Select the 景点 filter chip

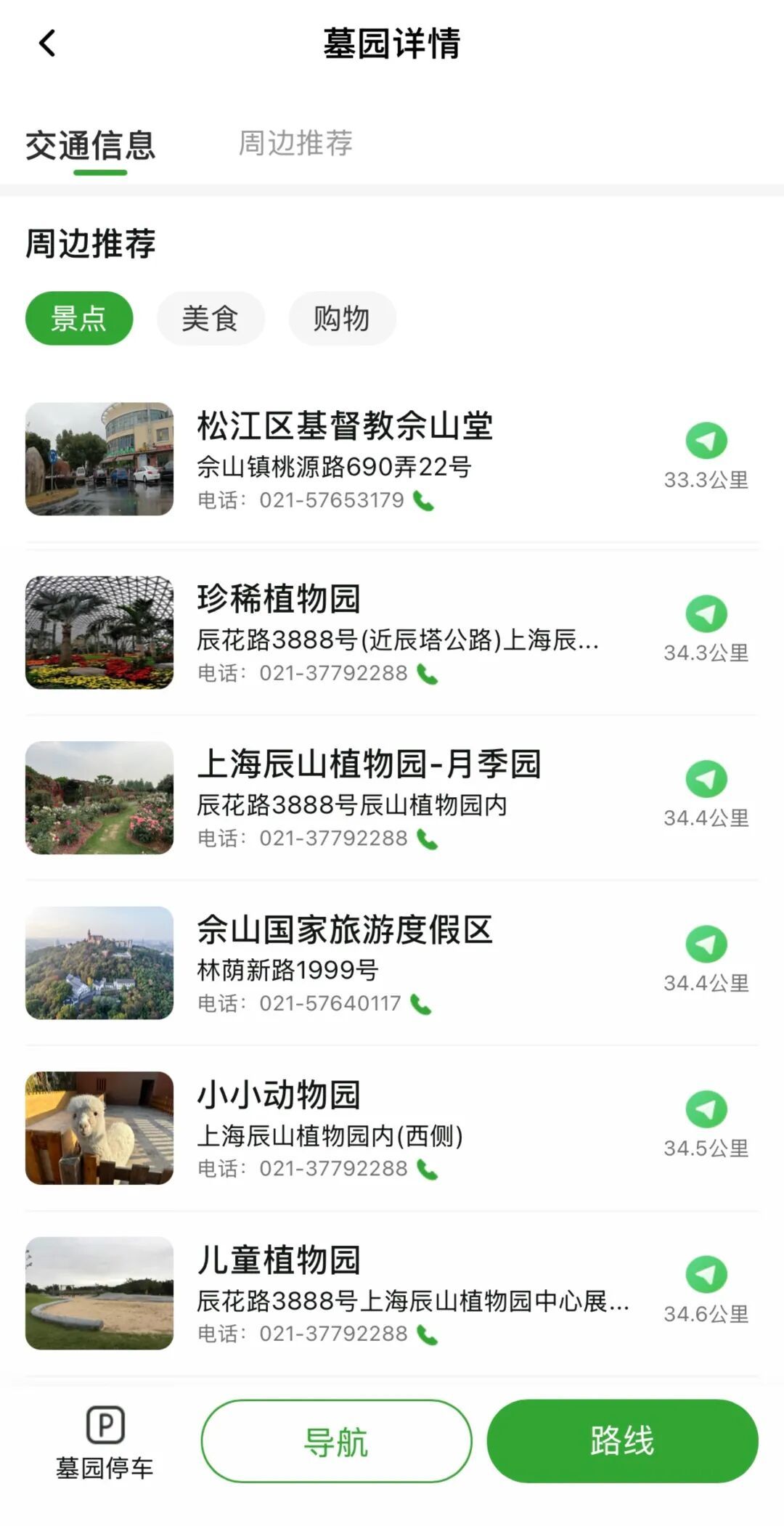[x=79, y=318]
